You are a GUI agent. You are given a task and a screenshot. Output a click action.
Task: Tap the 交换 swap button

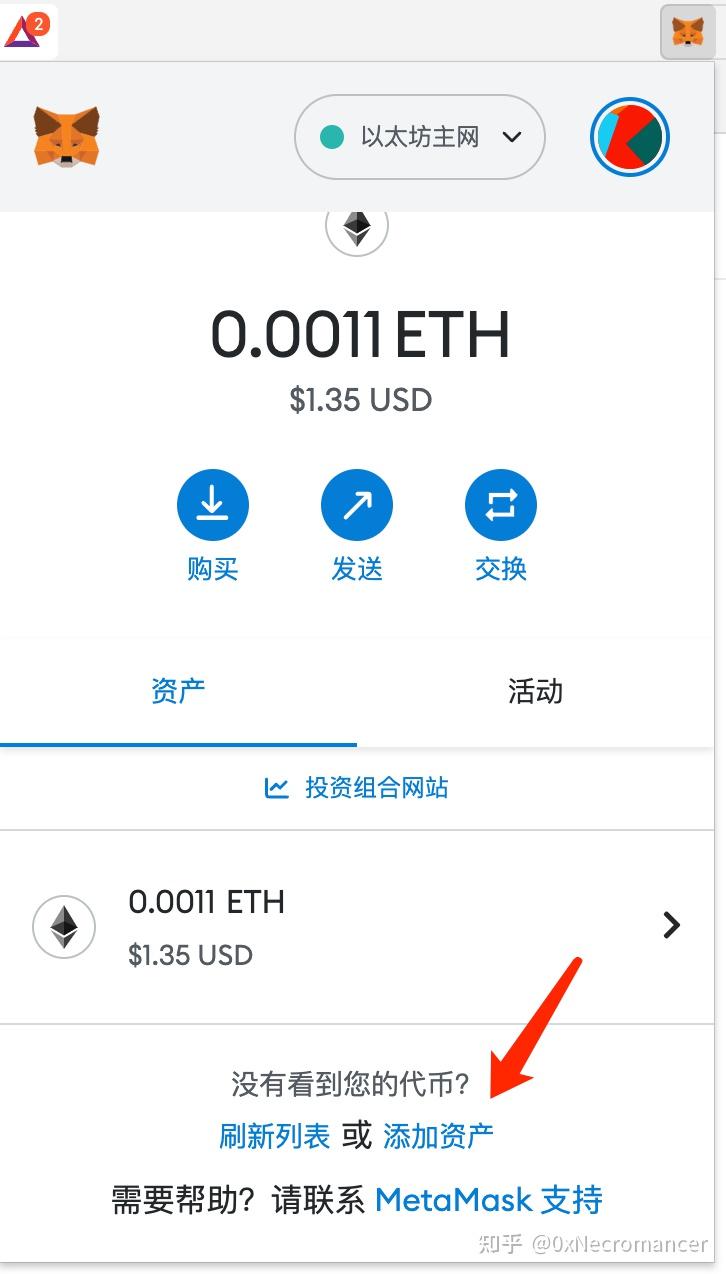pyautogui.click(x=501, y=506)
